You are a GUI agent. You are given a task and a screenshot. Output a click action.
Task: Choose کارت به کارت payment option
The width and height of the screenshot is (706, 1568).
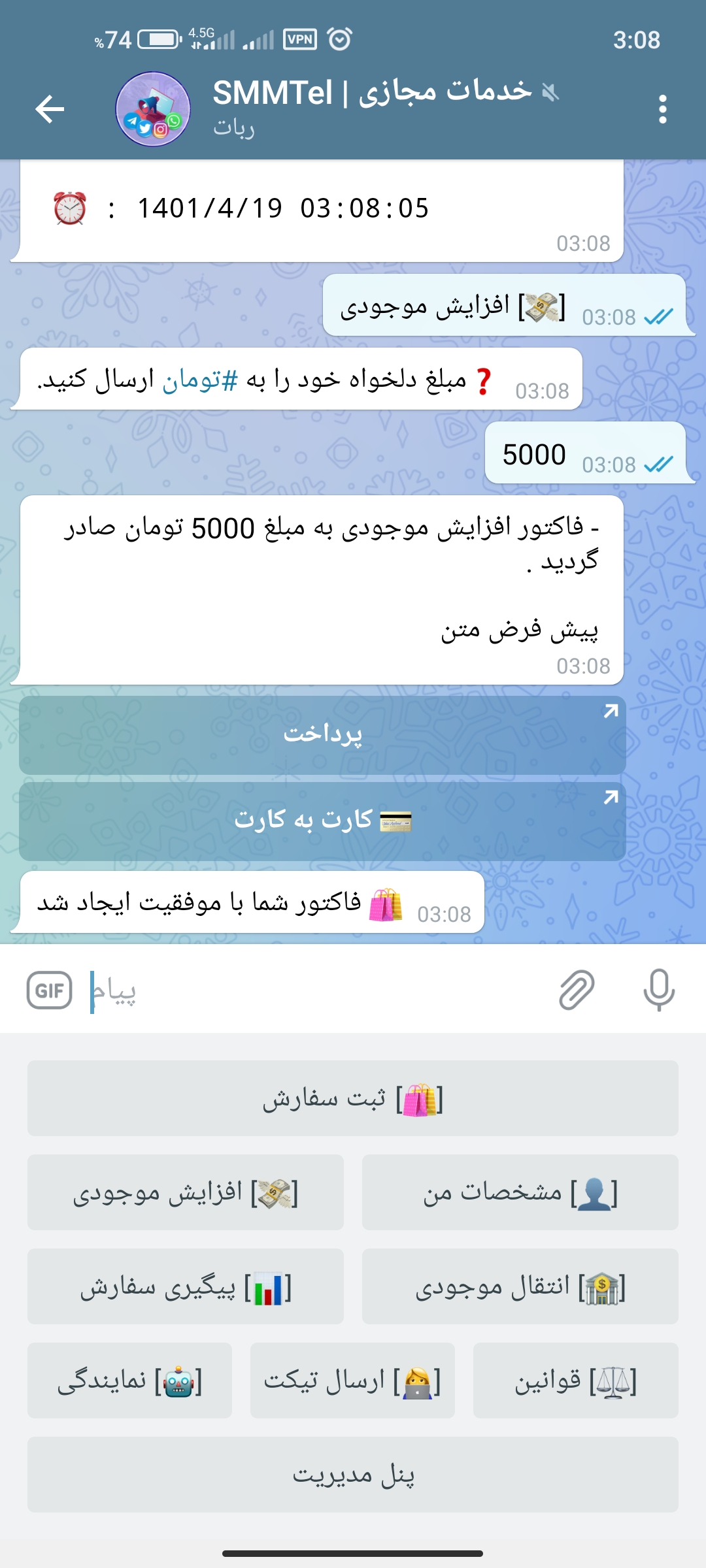(322, 821)
